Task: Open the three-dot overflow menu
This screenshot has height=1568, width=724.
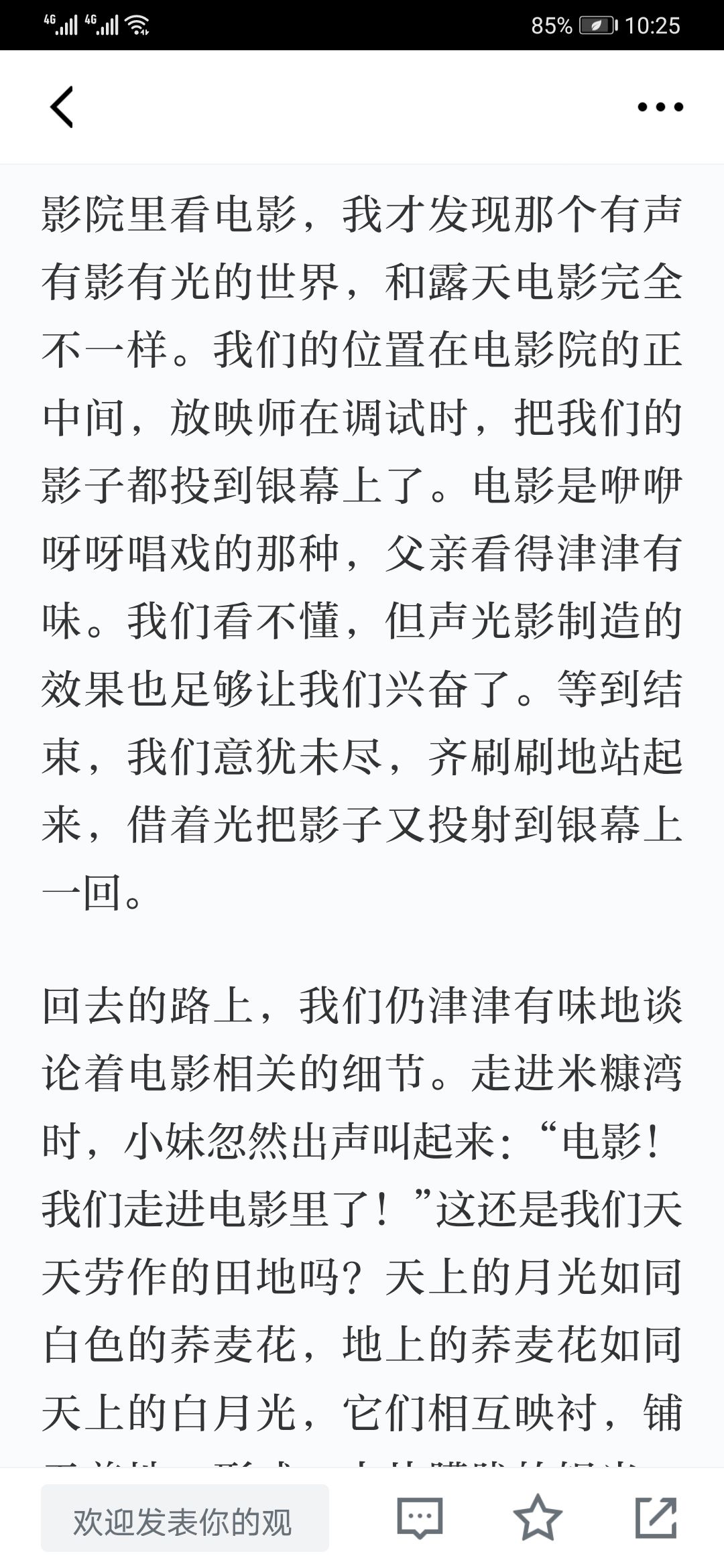Action: tap(660, 107)
